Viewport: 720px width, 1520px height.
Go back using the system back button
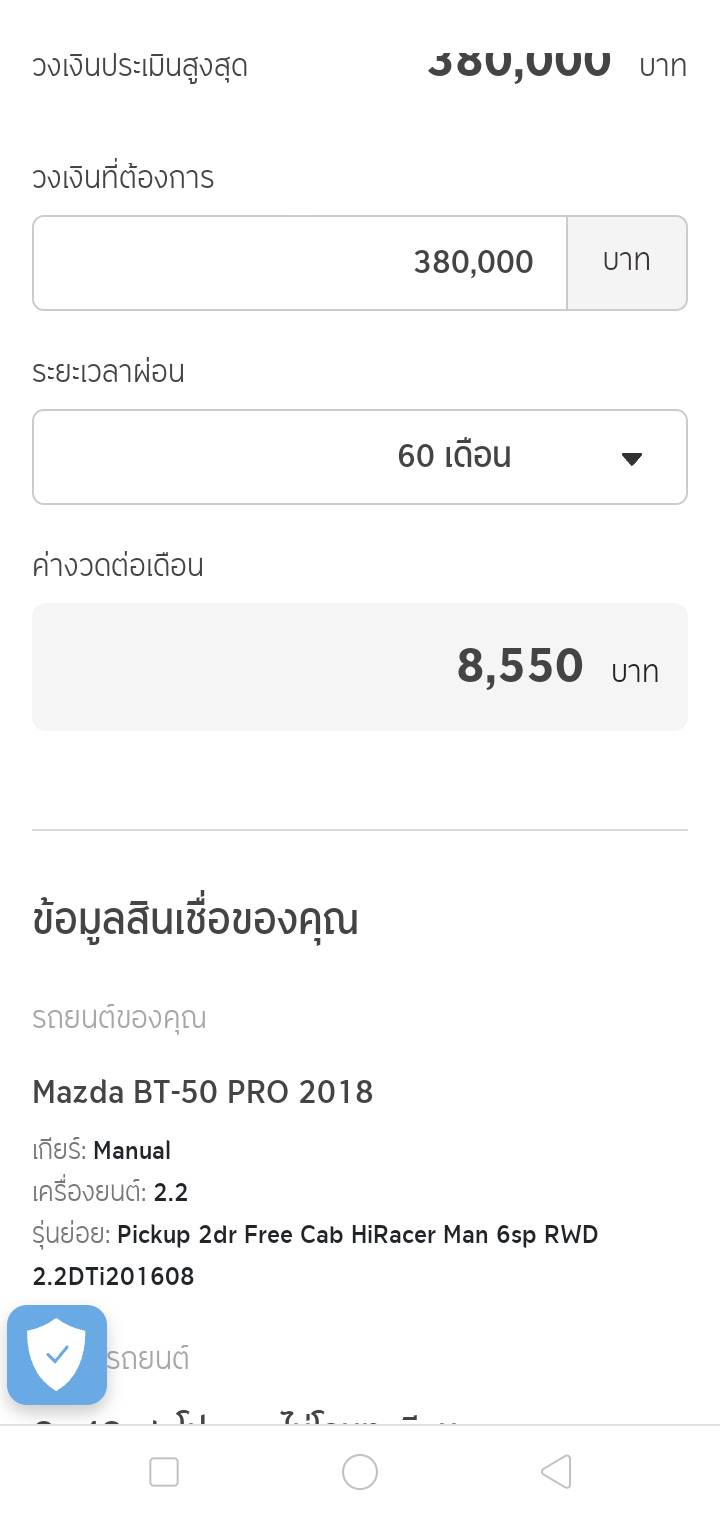tap(556, 1472)
